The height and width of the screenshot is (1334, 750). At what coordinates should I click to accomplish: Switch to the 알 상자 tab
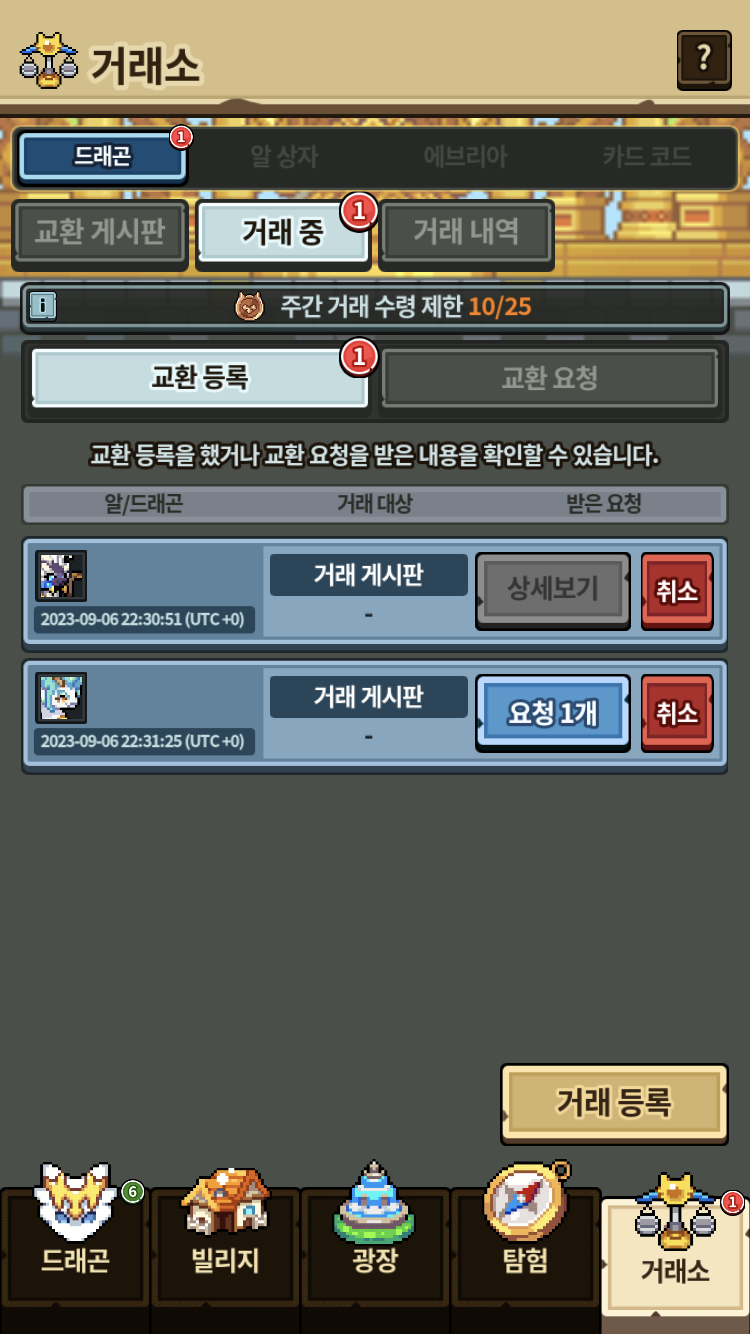pyautogui.click(x=284, y=157)
